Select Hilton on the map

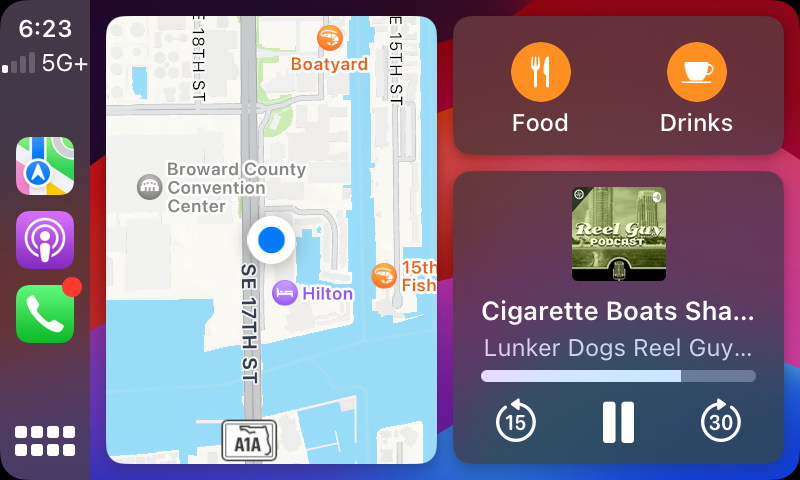click(285, 293)
